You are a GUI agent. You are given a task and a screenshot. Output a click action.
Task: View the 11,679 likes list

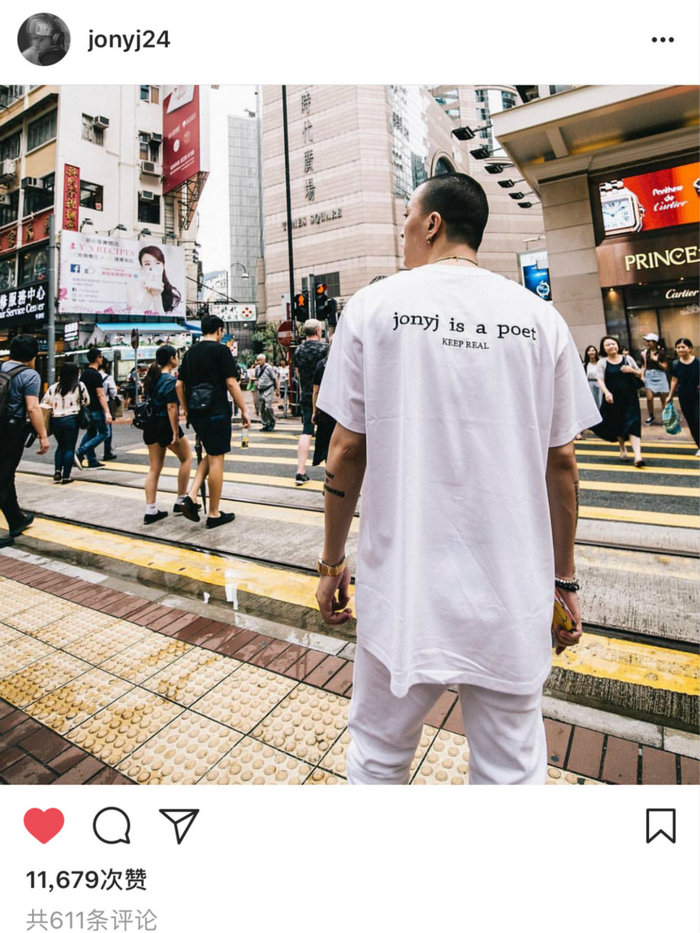click(87, 880)
